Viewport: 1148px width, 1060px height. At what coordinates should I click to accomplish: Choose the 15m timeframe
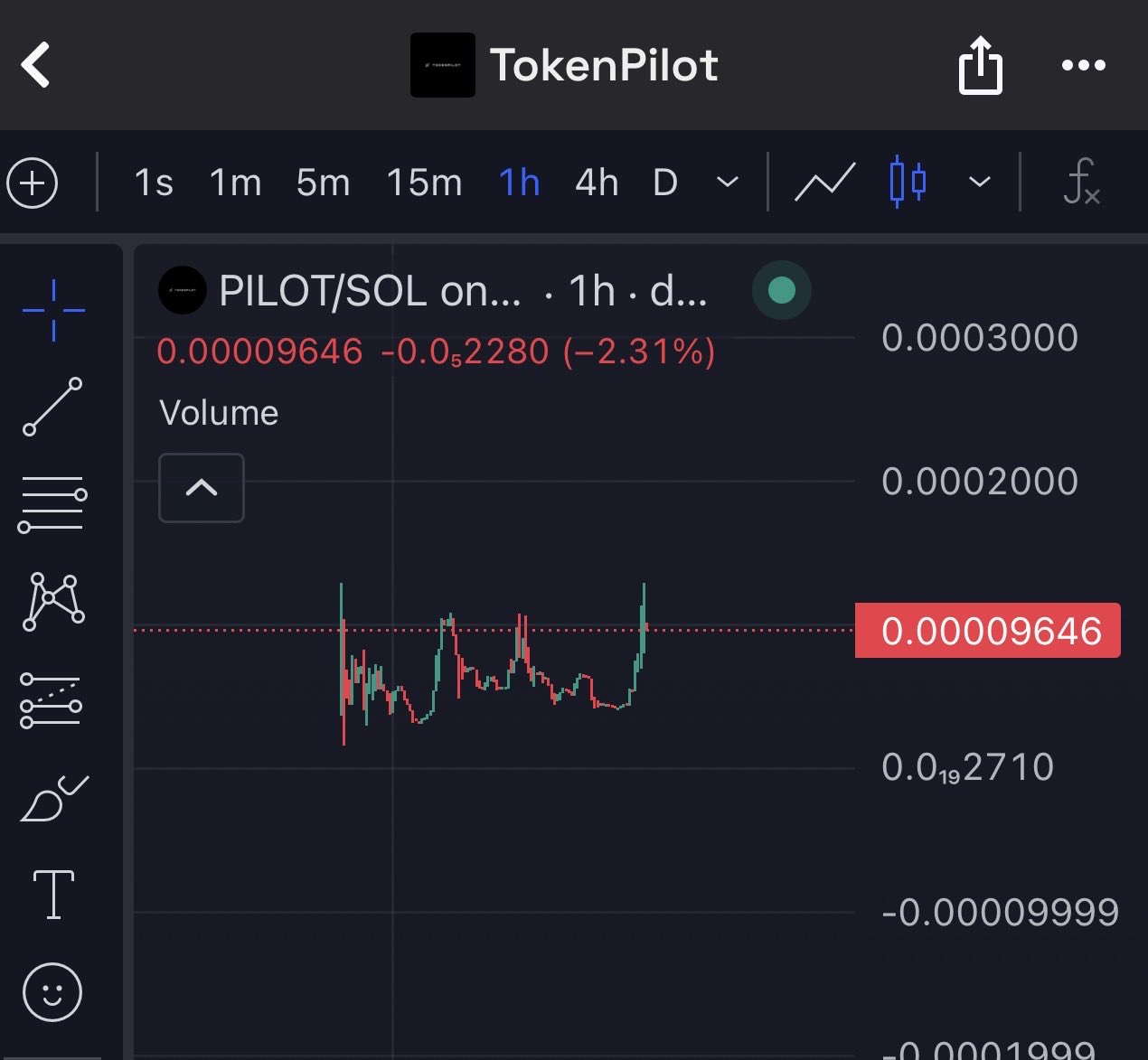coord(424,183)
